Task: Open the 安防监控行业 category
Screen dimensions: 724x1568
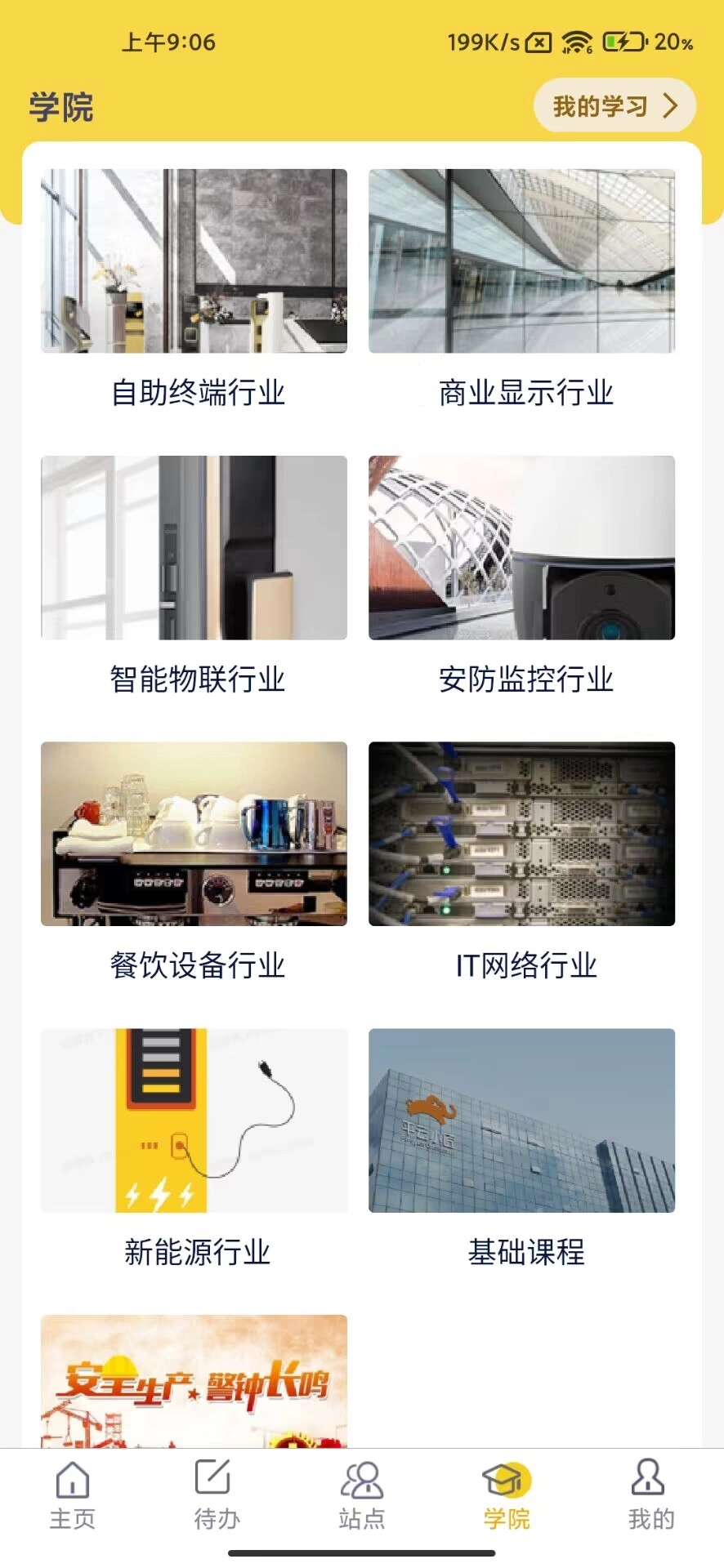Action: [521, 548]
